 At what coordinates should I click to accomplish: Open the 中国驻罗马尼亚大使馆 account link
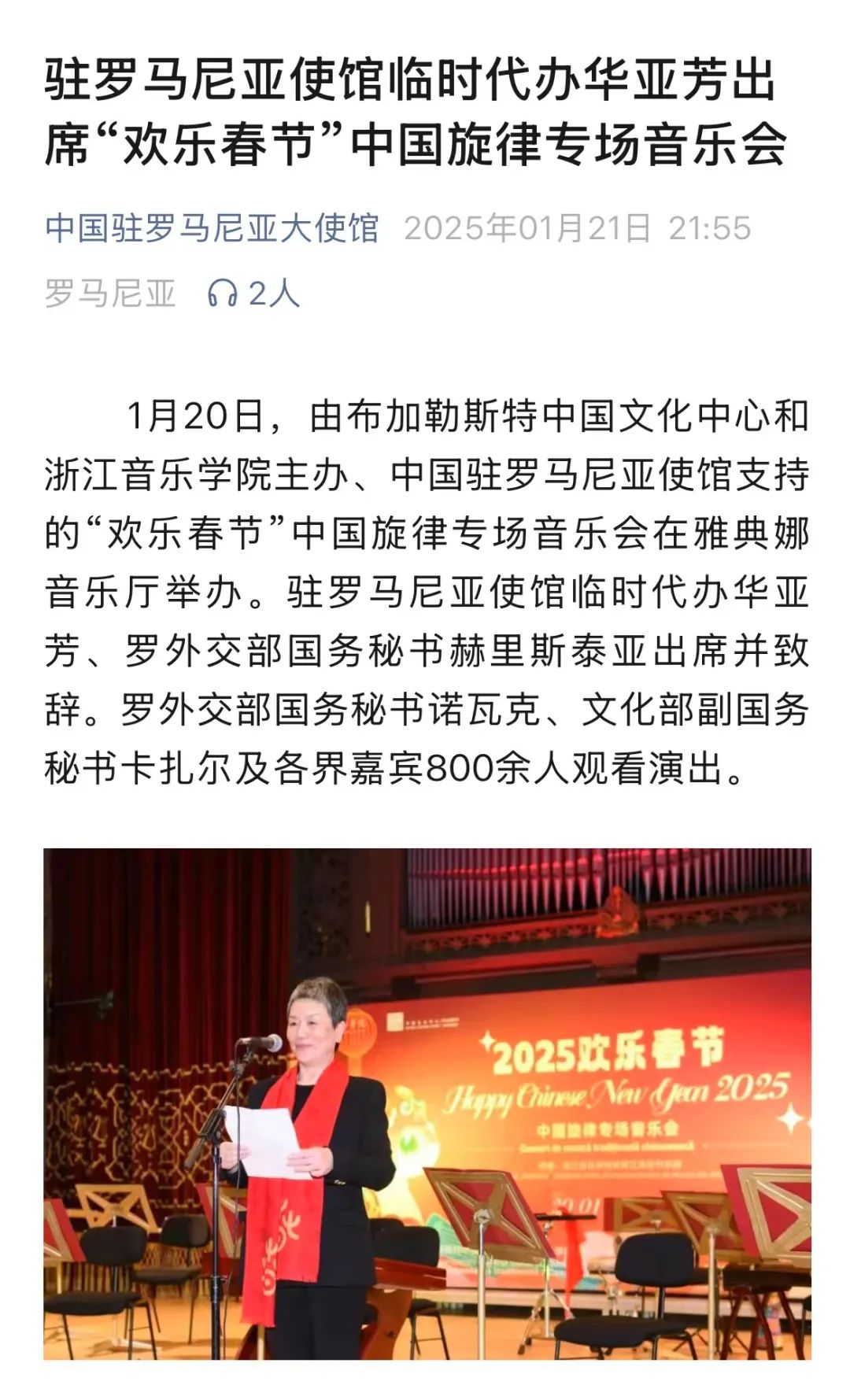pyautogui.click(x=212, y=228)
